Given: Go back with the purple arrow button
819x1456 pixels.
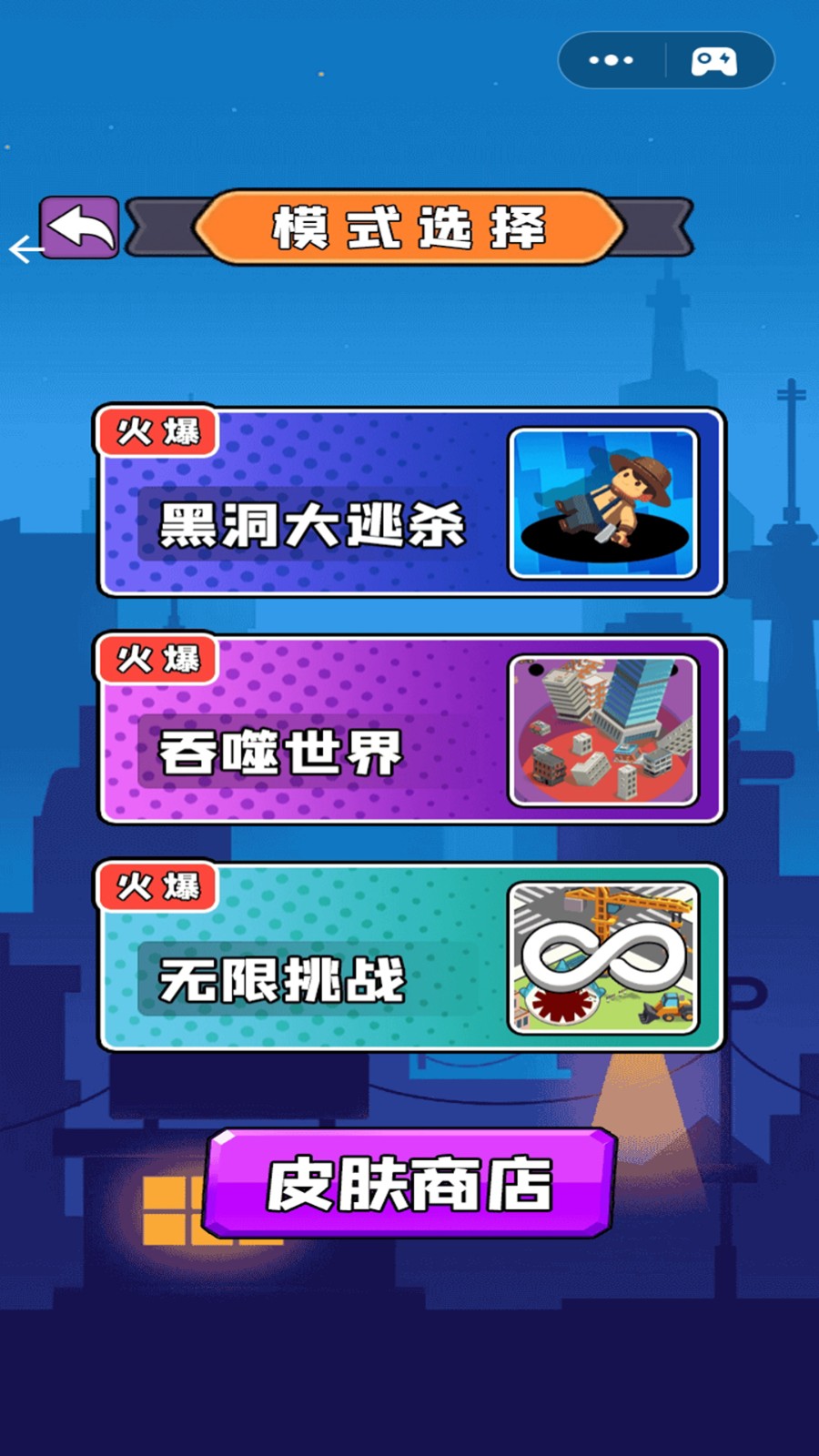Looking at the screenshot, I should pyautogui.click(x=79, y=227).
